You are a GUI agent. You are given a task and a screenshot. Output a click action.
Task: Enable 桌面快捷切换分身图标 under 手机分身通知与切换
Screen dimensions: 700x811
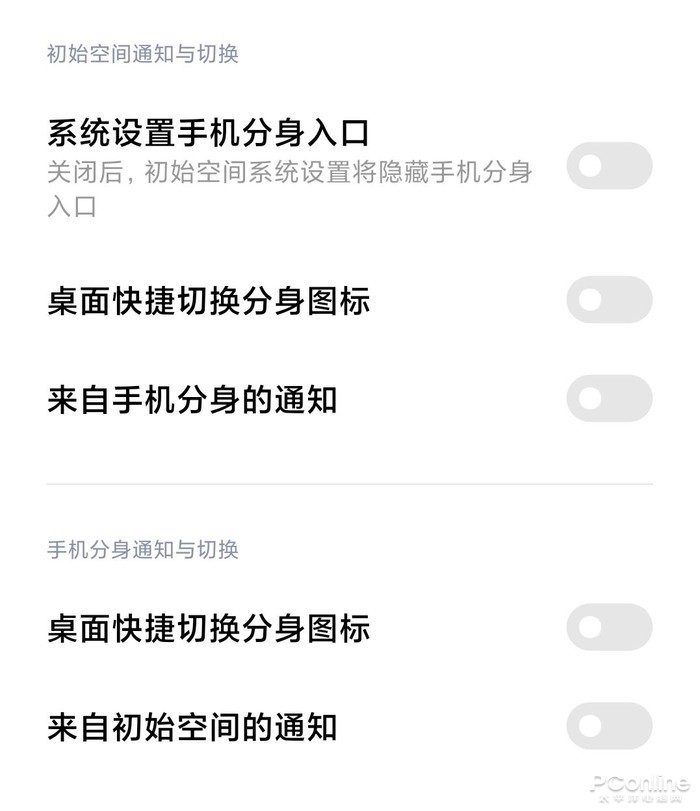click(x=609, y=628)
